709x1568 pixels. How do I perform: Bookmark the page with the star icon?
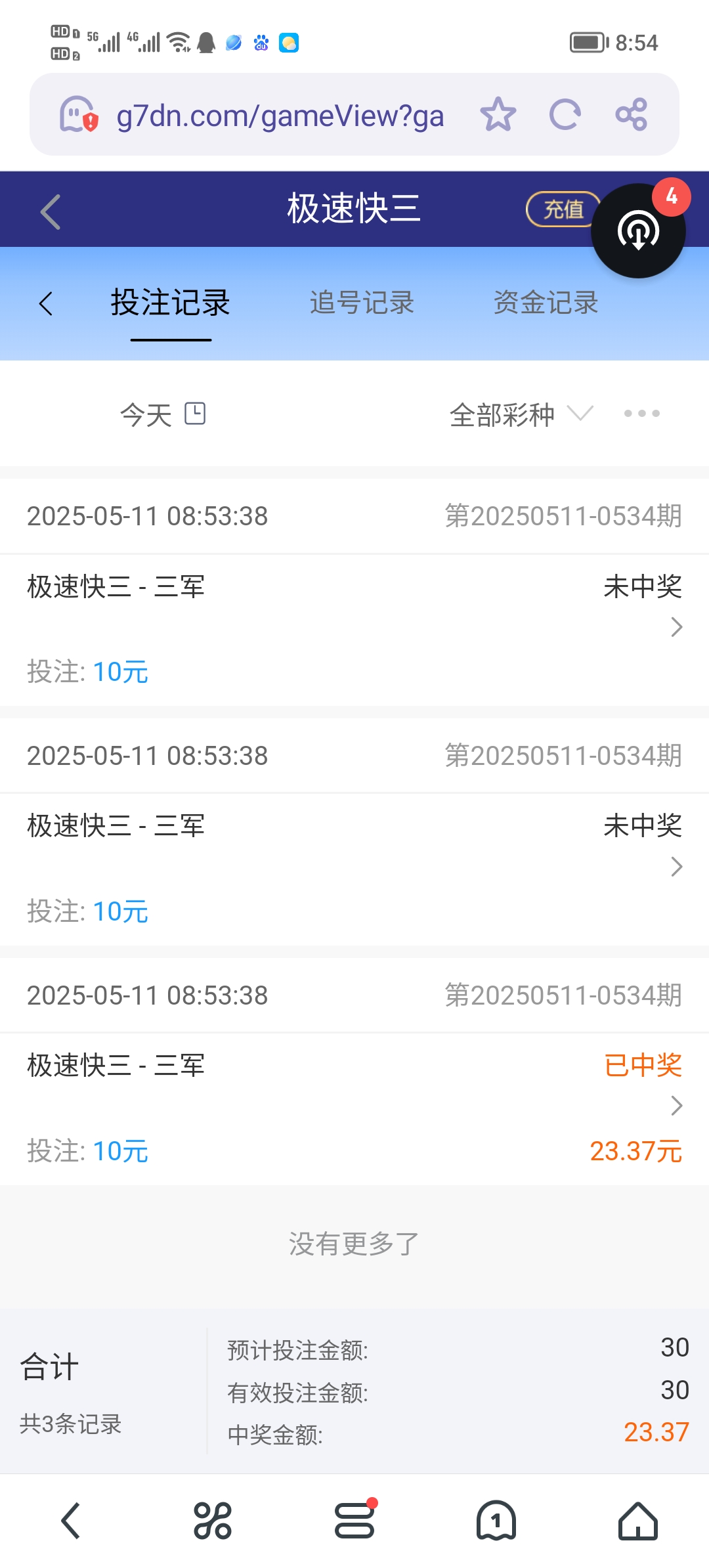coord(499,114)
